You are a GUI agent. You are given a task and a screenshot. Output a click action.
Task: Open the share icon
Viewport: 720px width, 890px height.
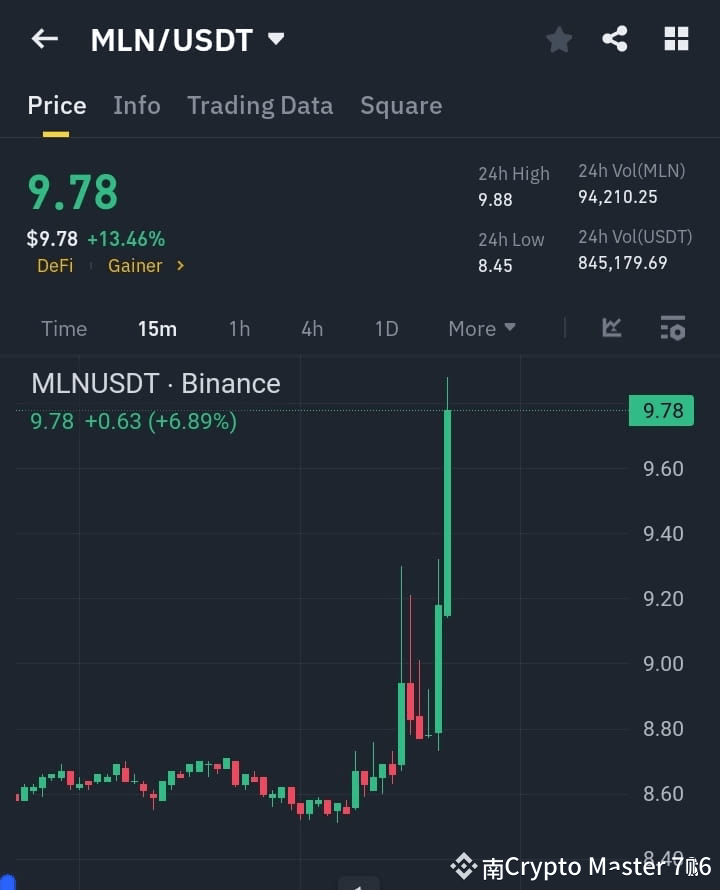coord(616,40)
